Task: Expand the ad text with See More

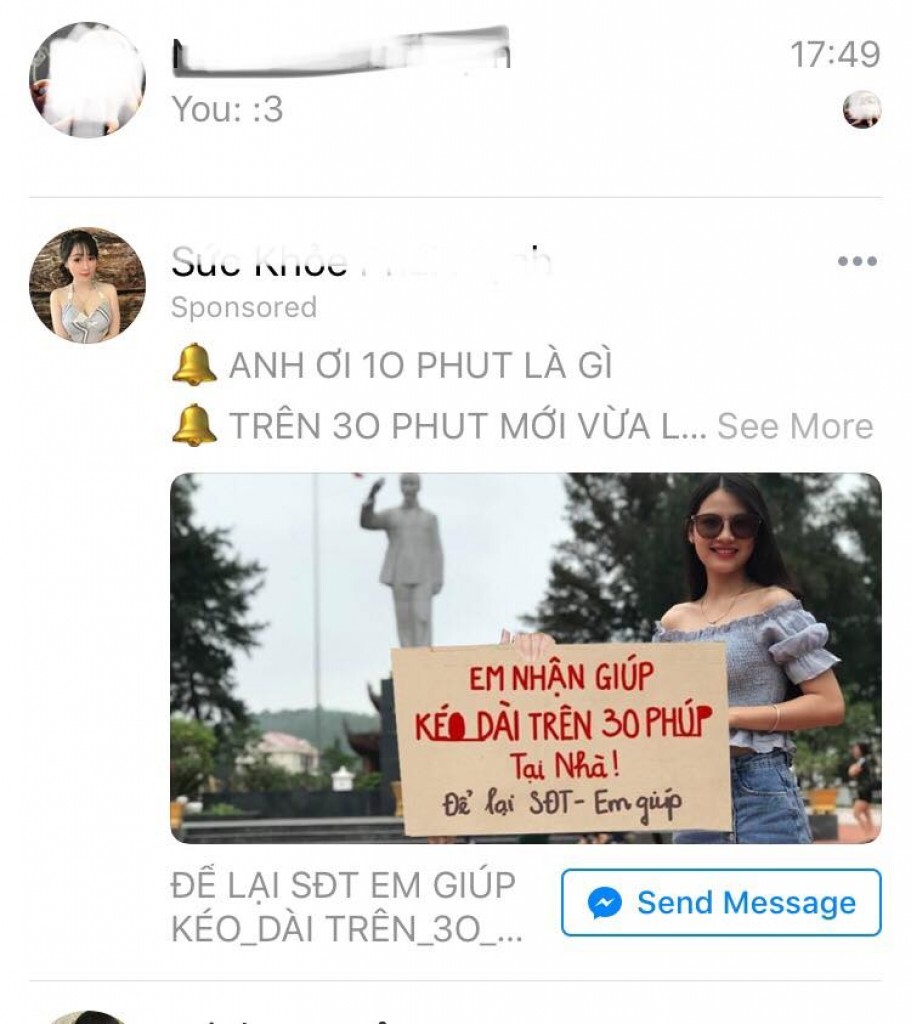Action: [x=795, y=427]
